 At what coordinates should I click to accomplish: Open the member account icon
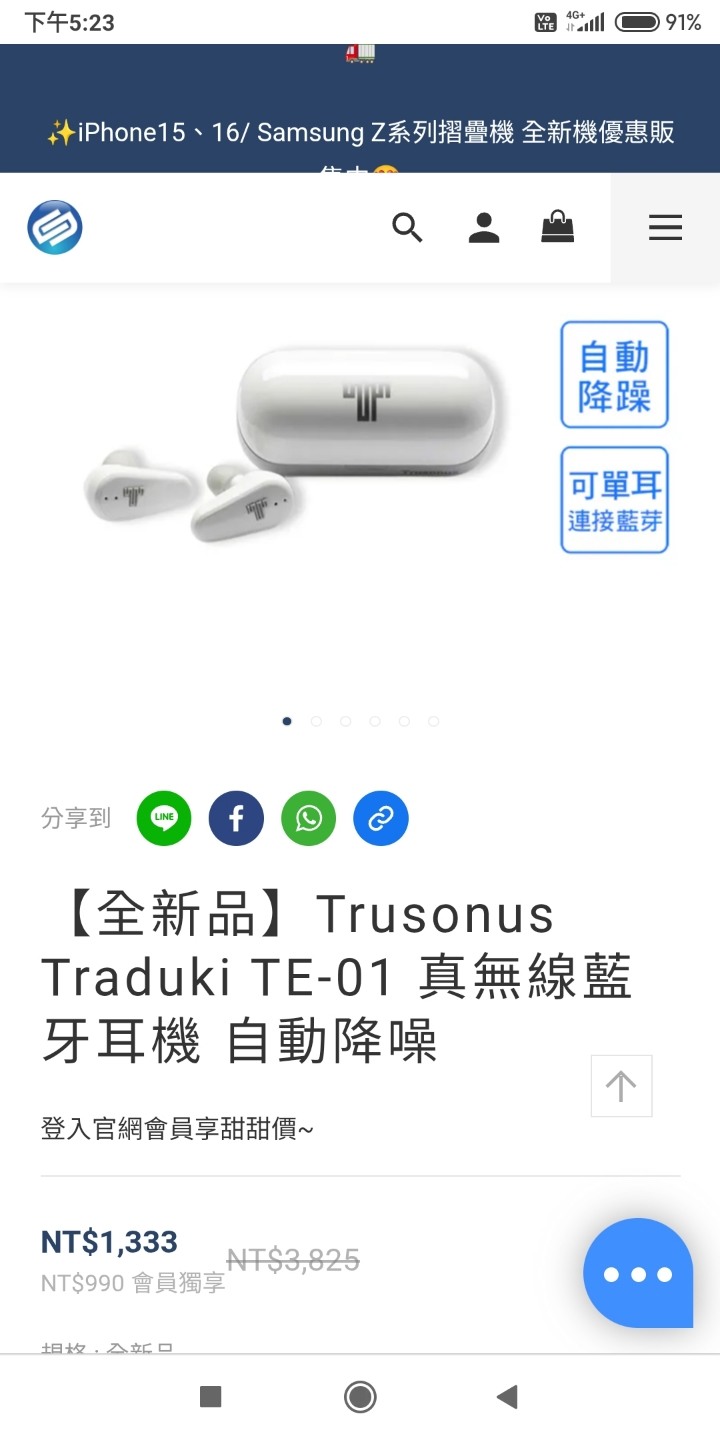484,228
